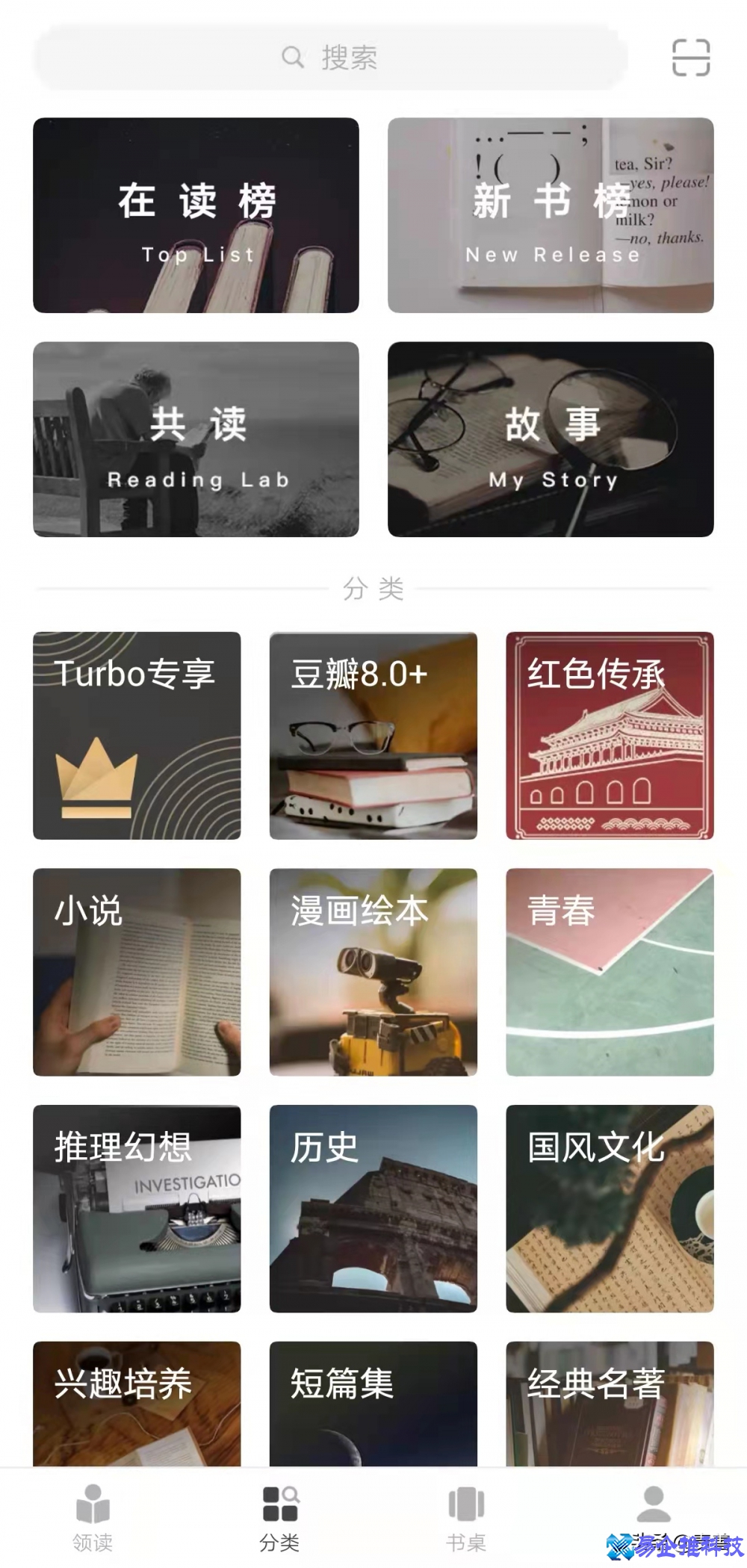Image resolution: width=747 pixels, height=1568 pixels.
Task: Click the magnifier icon in search bar
Action: (x=291, y=57)
